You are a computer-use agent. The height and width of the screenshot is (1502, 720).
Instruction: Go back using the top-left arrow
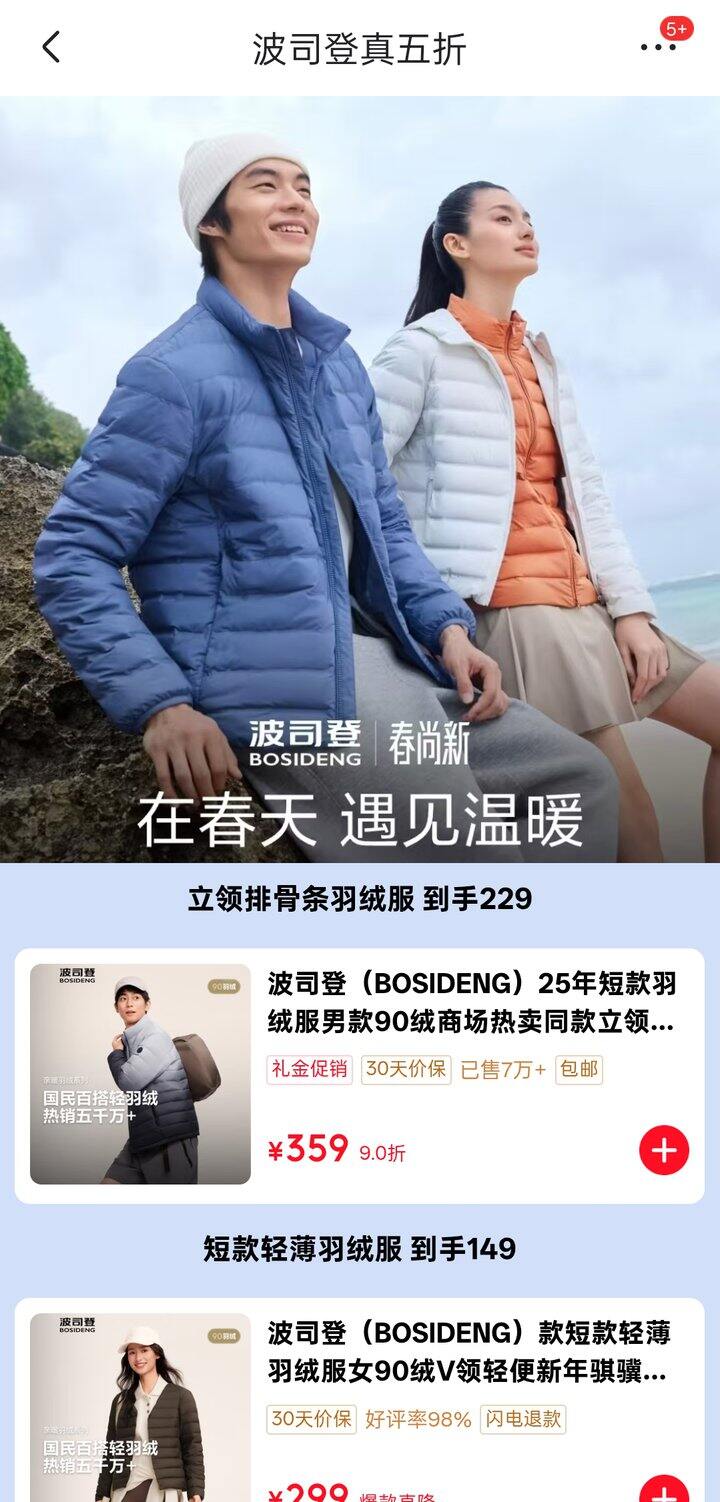click(51, 47)
